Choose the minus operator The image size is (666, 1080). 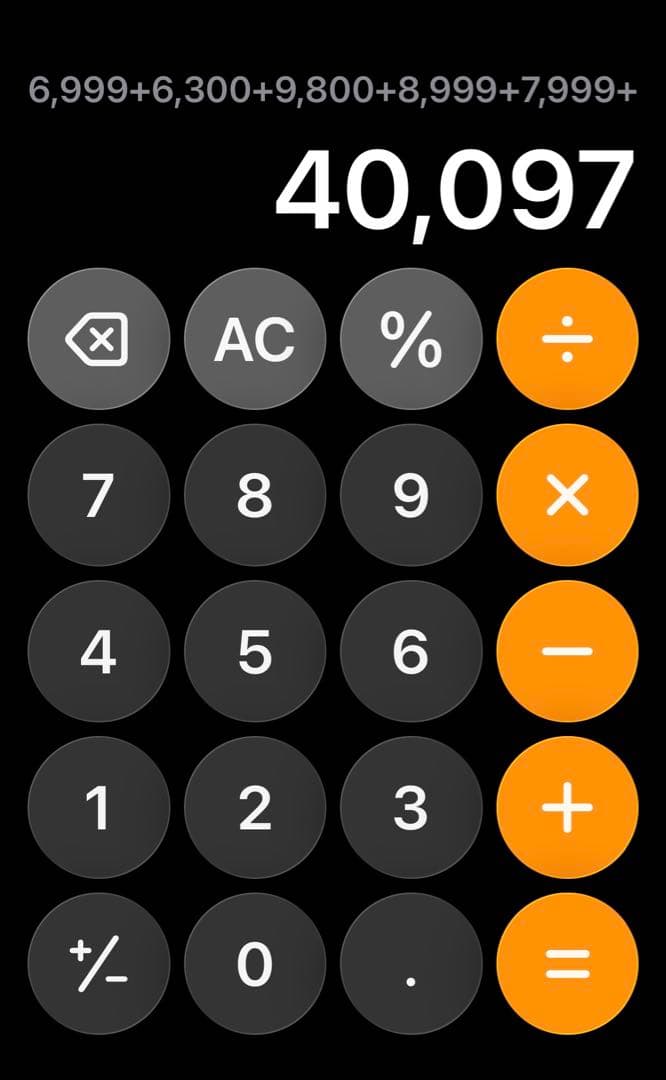pyautogui.click(x=567, y=652)
